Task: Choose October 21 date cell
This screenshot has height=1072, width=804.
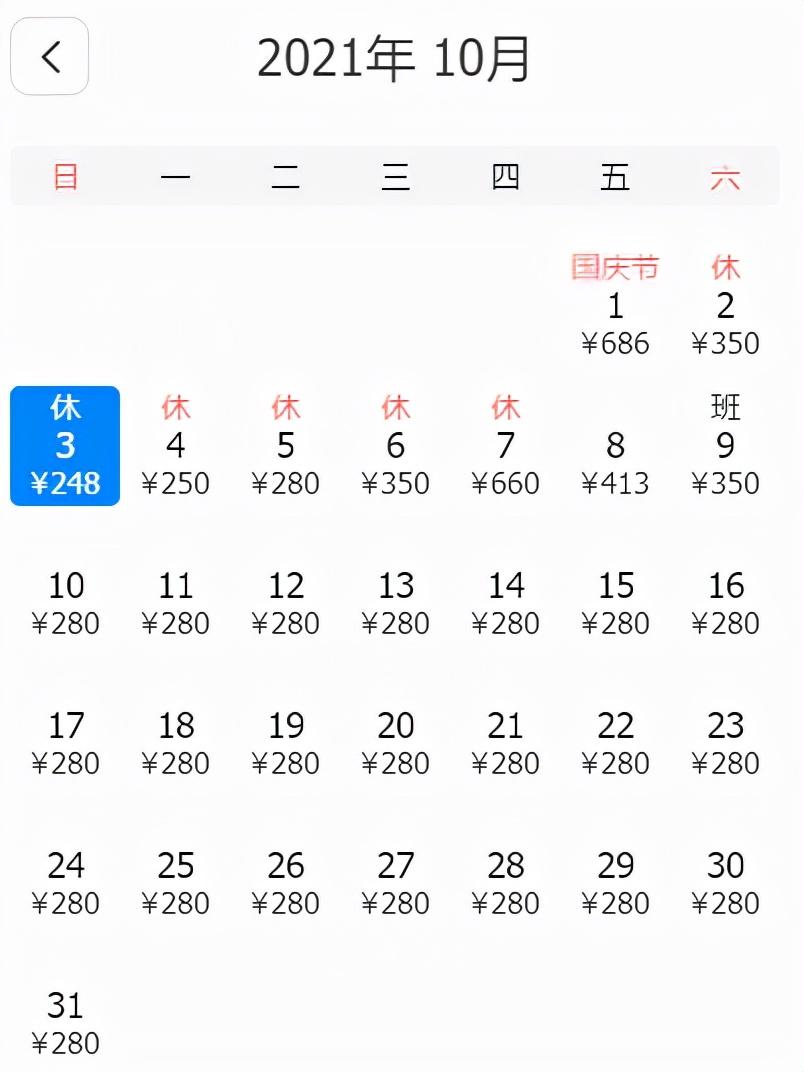Action: click(x=505, y=743)
